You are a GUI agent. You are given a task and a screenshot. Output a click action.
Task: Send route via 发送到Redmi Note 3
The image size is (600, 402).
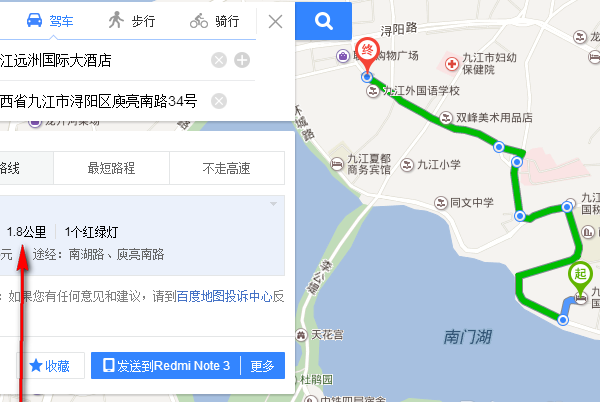click(166, 366)
